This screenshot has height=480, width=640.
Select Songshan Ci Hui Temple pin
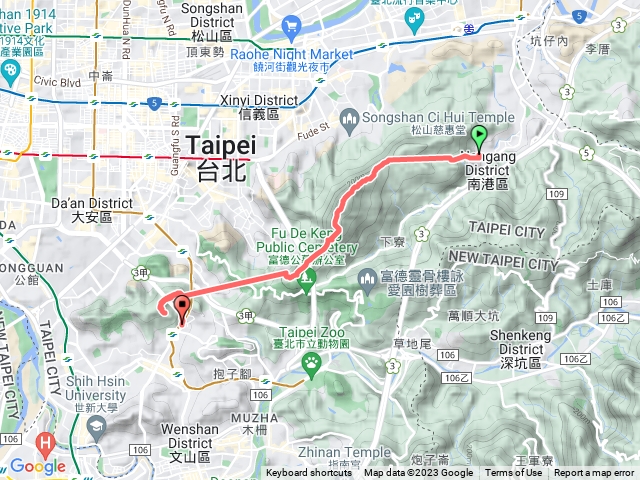tap(350, 120)
